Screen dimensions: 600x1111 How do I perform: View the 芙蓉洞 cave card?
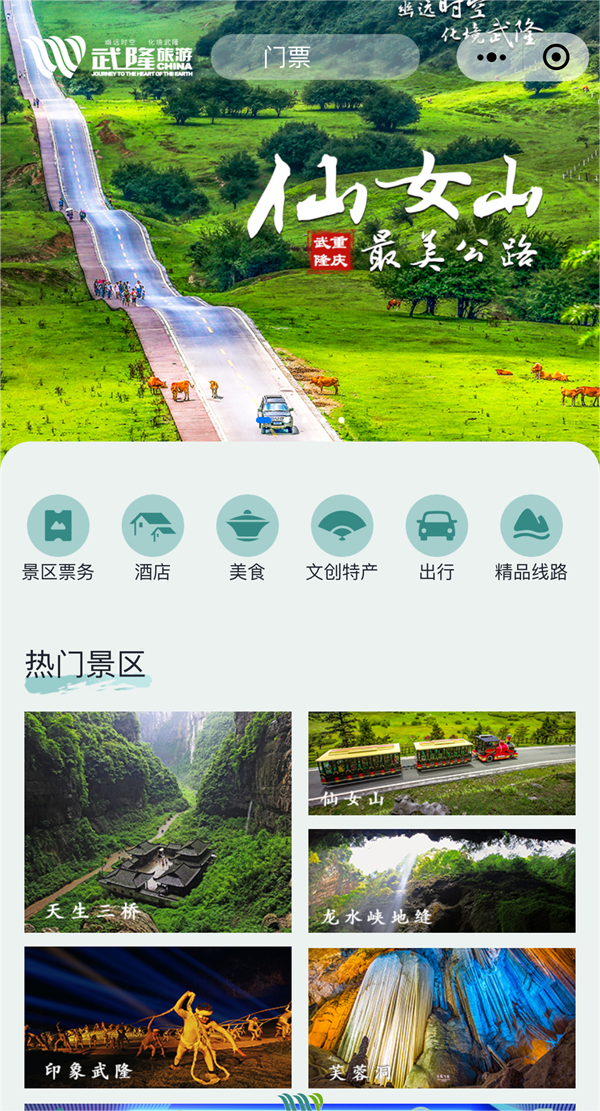[441, 1017]
